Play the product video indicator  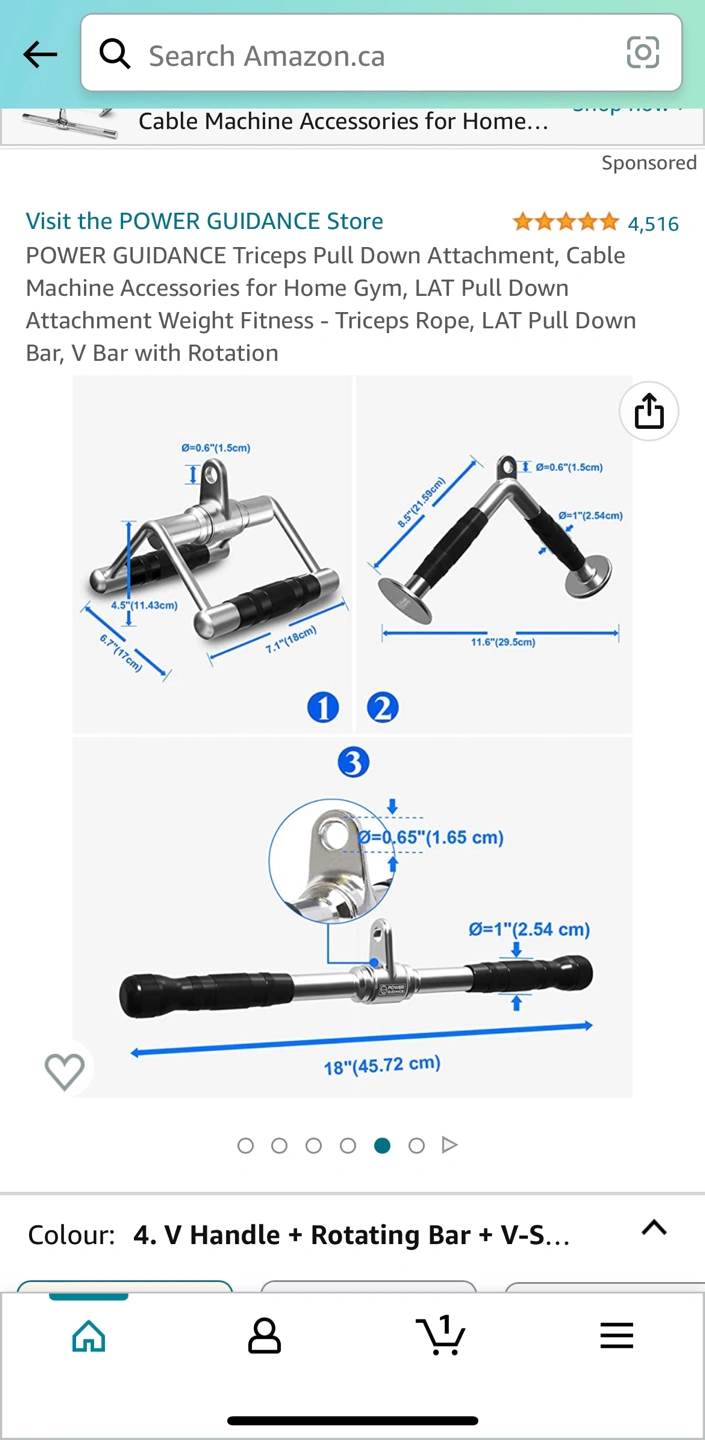(450, 1145)
